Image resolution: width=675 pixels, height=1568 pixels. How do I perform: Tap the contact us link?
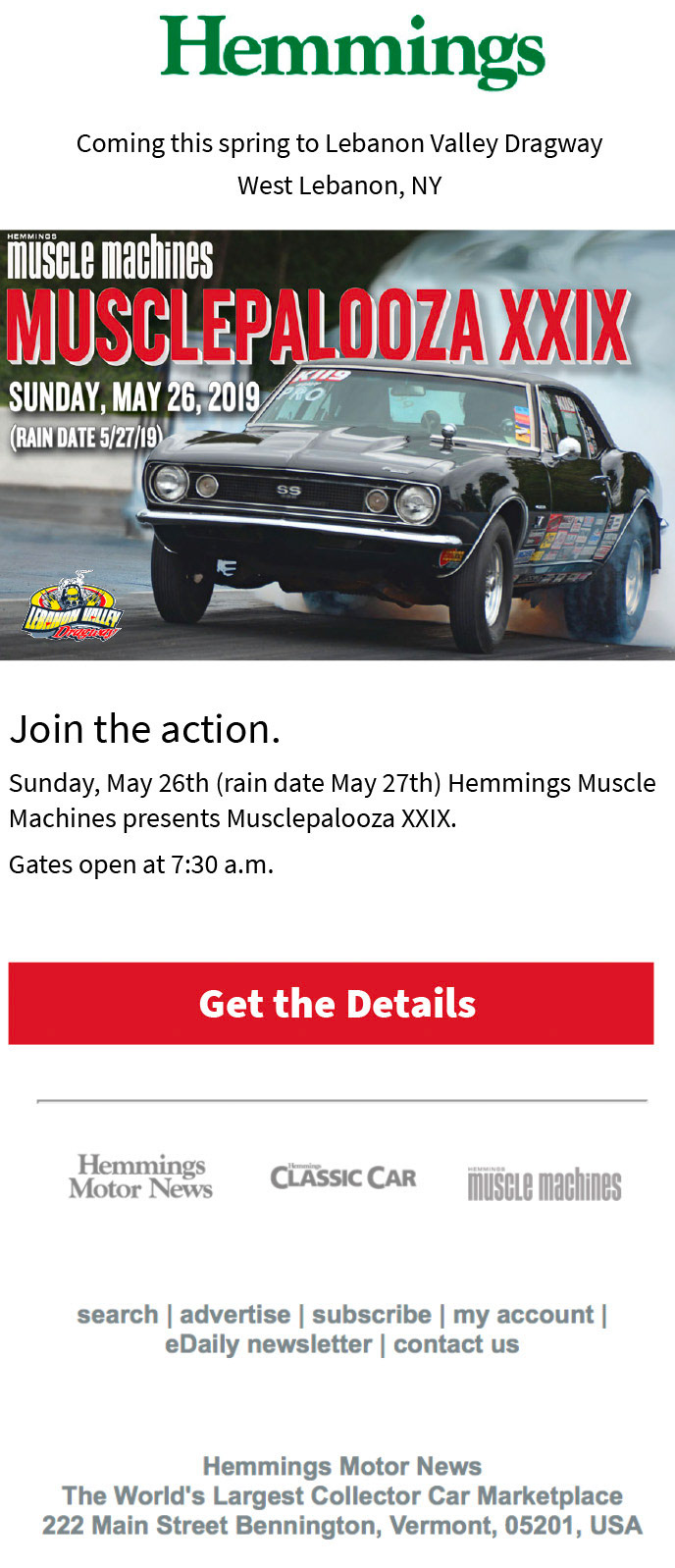click(456, 1343)
